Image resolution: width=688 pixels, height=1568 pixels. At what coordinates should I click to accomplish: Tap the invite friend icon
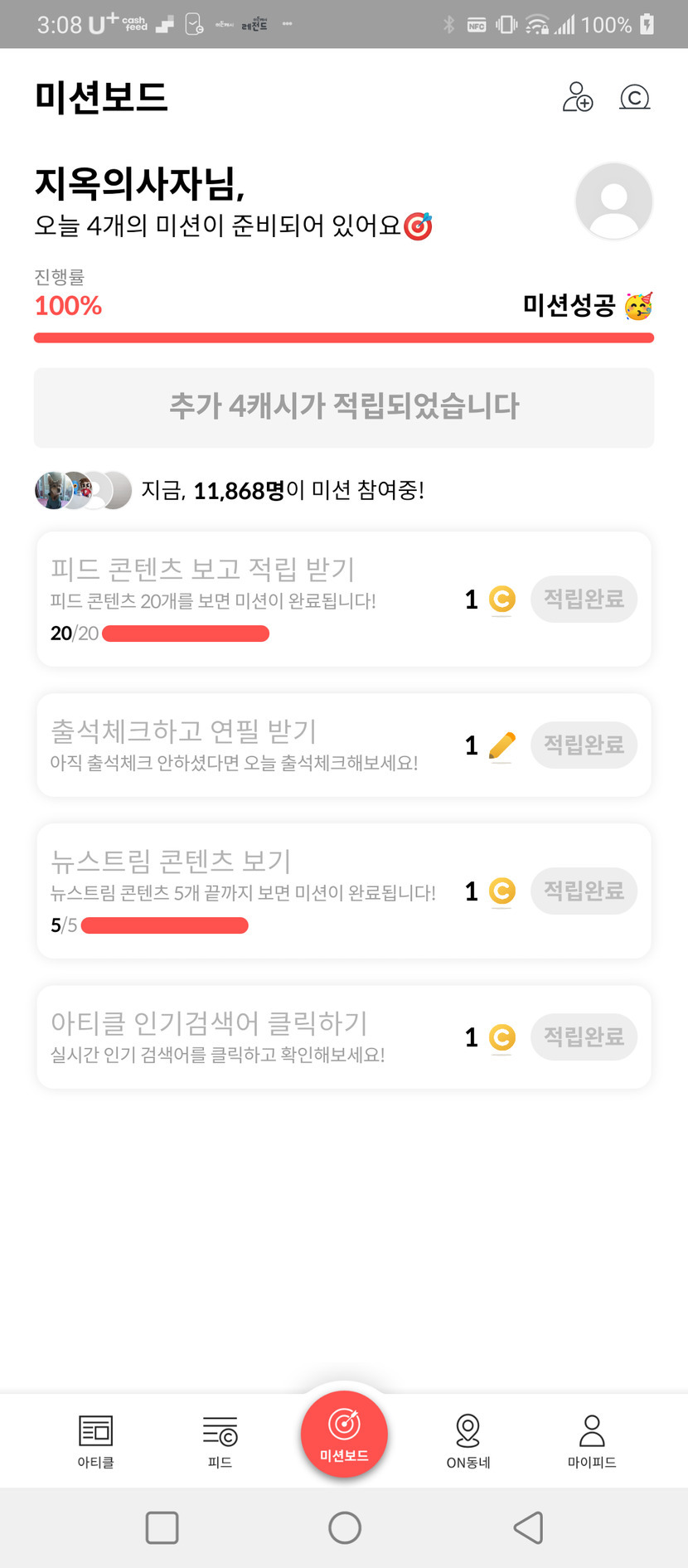click(578, 97)
